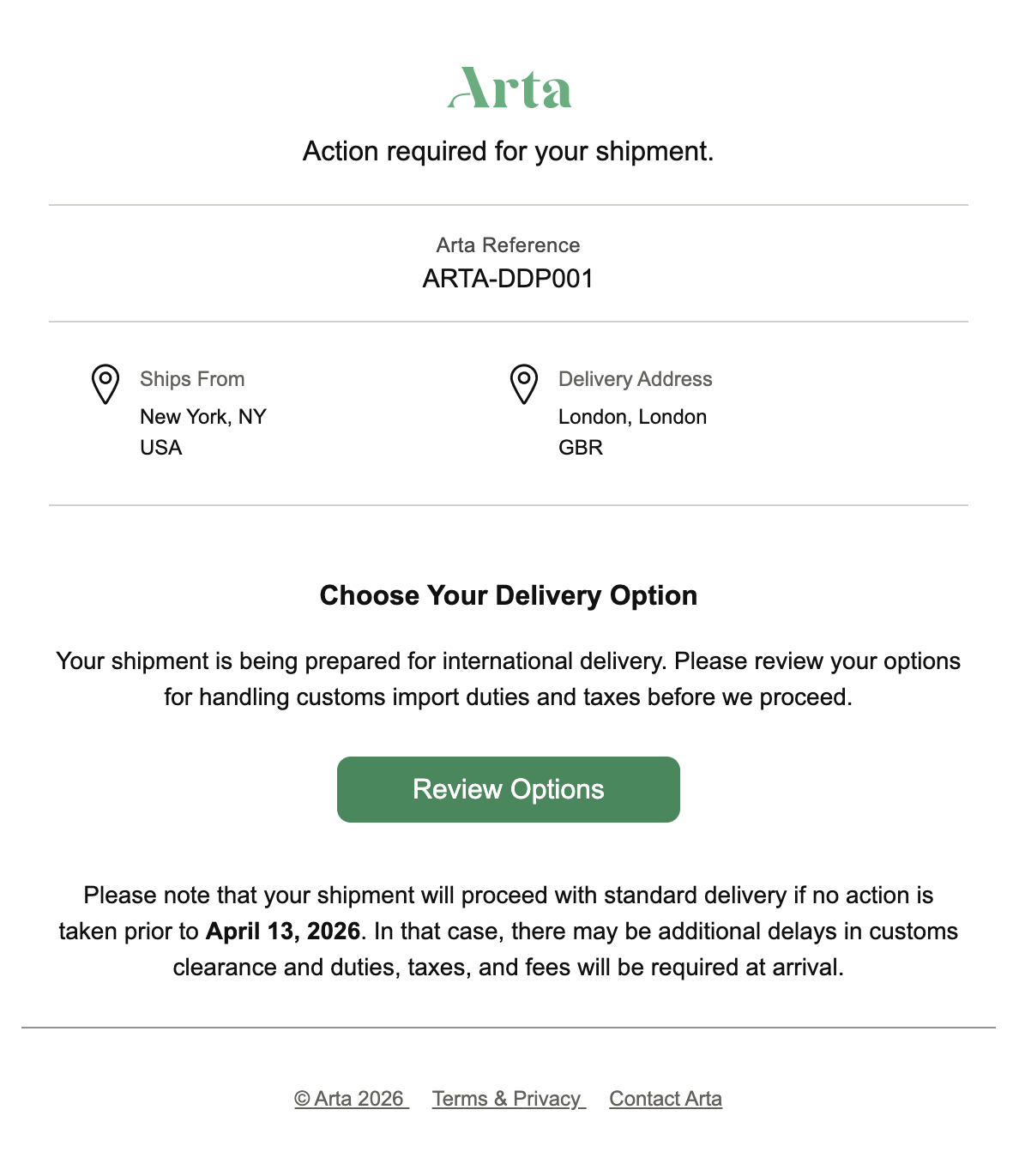Click the Arta Reference label
This screenshot has width=1019, height=1176.
[x=509, y=245]
